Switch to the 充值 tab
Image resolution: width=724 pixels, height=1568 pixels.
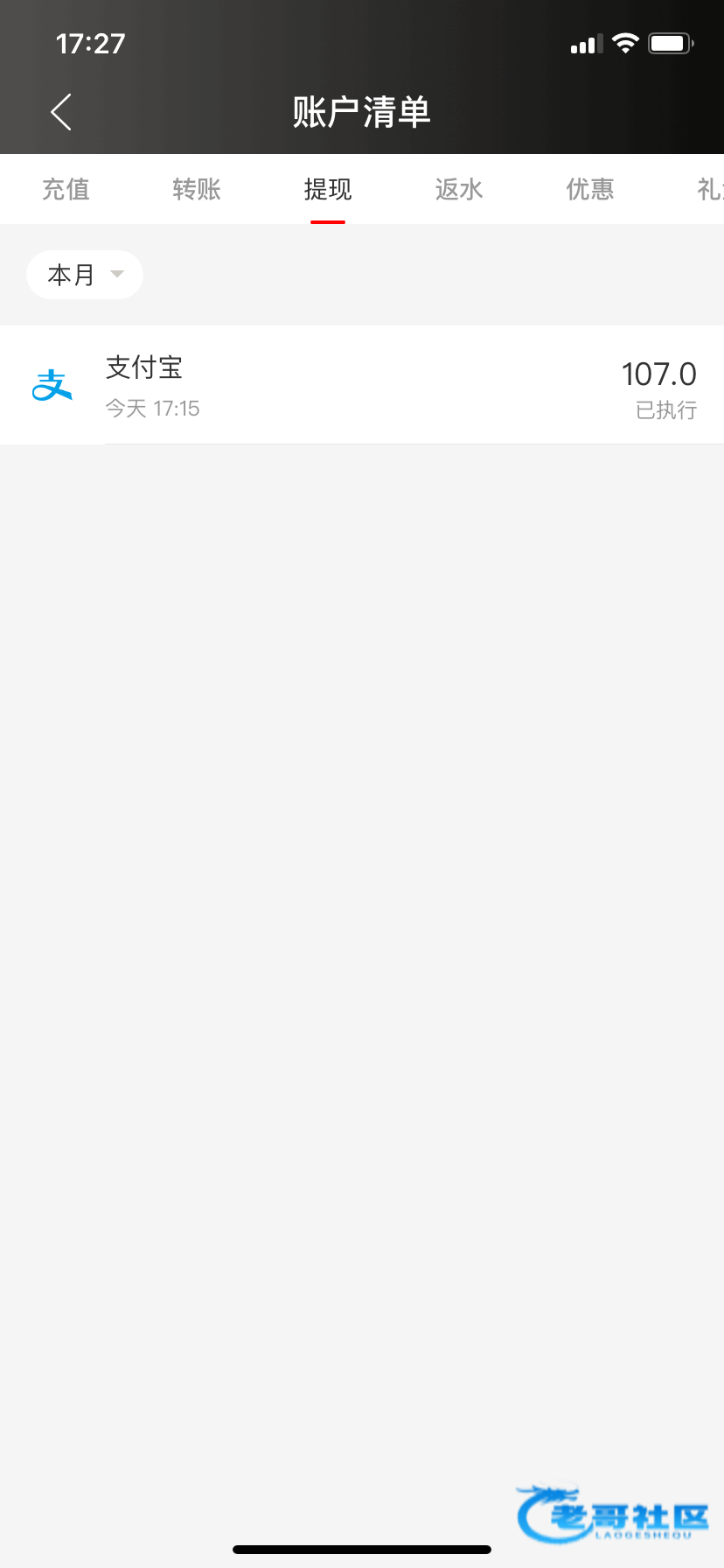(66, 189)
